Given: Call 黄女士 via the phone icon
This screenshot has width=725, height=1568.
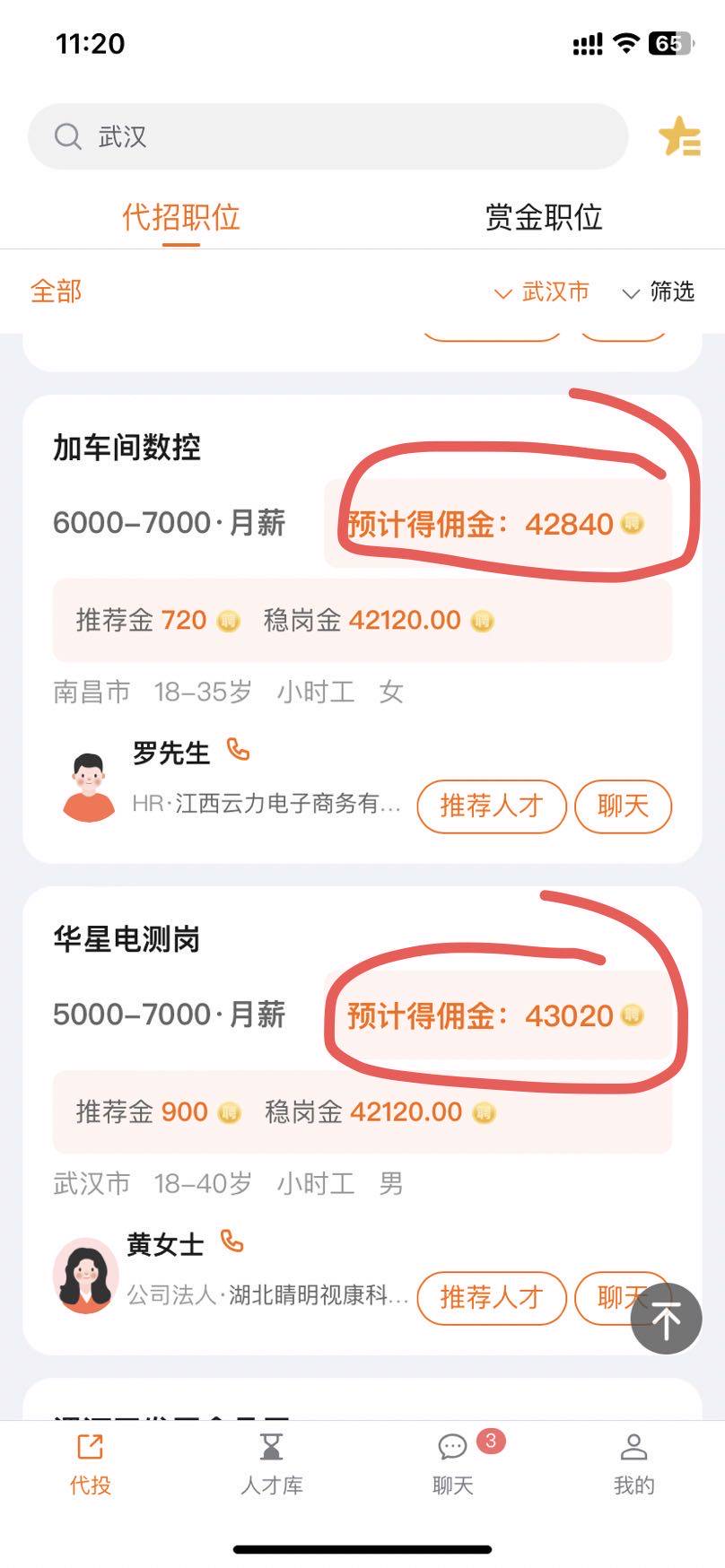Looking at the screenshot, I should pyautogui.click(x=232, y=1241).
